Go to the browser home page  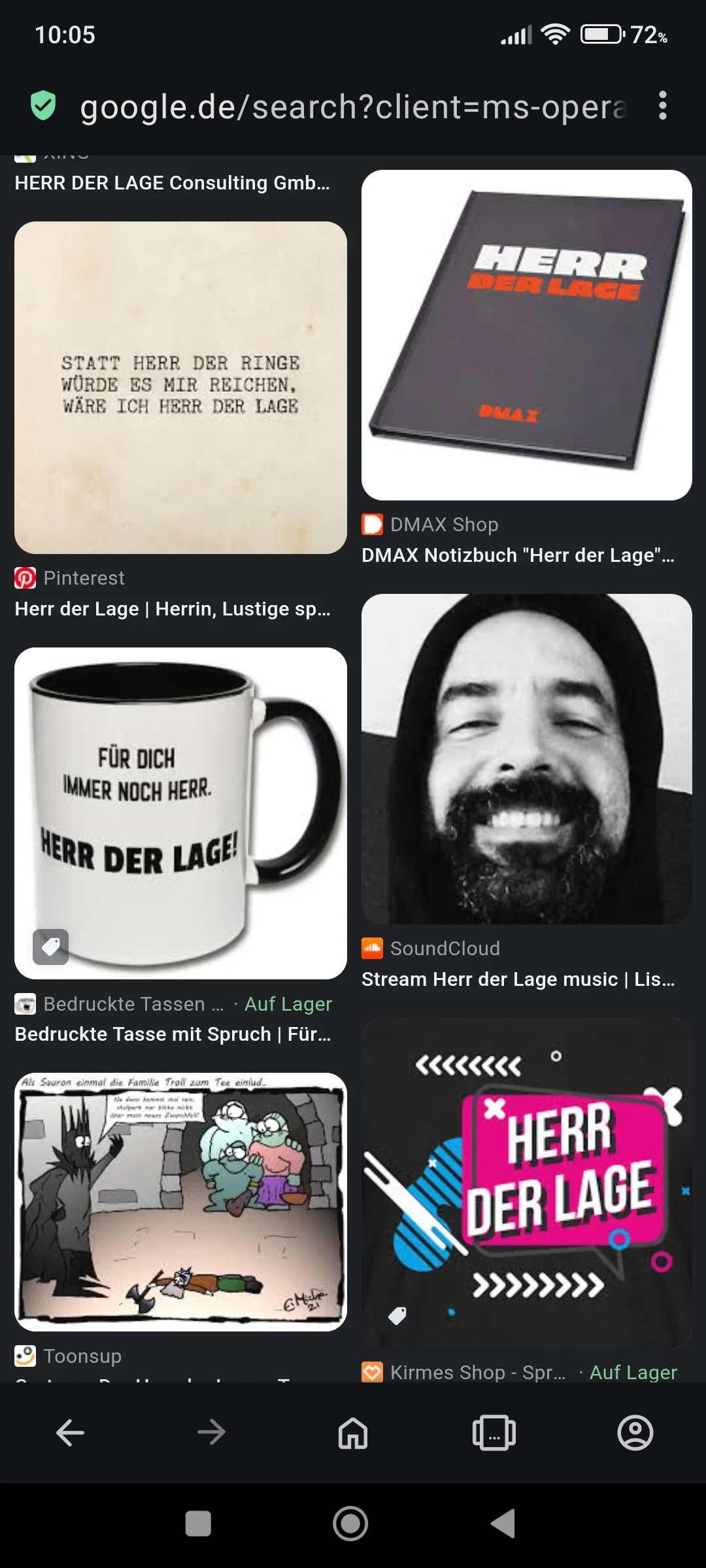click(x=353, y=1433)
